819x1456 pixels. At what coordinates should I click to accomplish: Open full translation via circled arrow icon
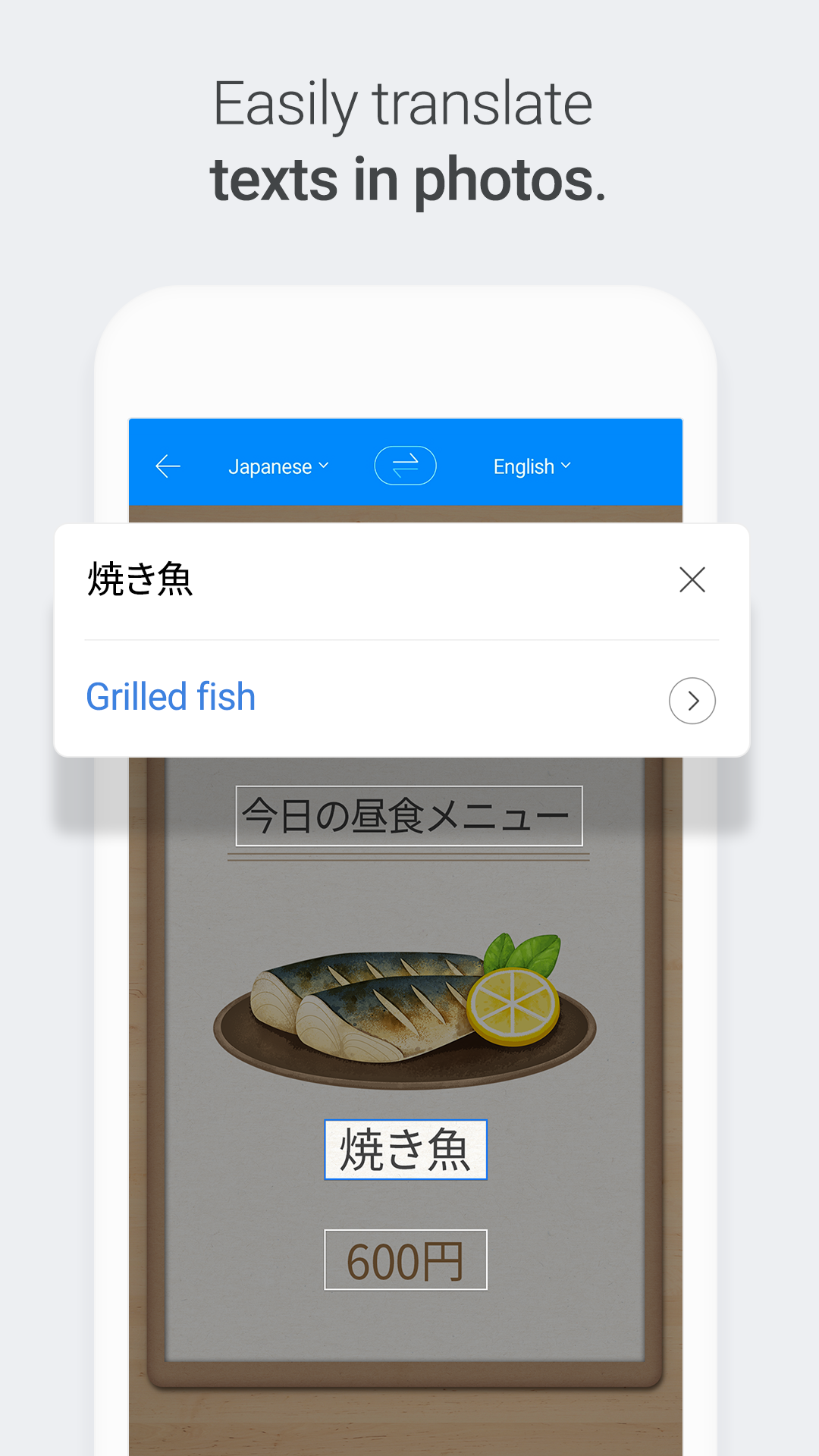(692, 701)
